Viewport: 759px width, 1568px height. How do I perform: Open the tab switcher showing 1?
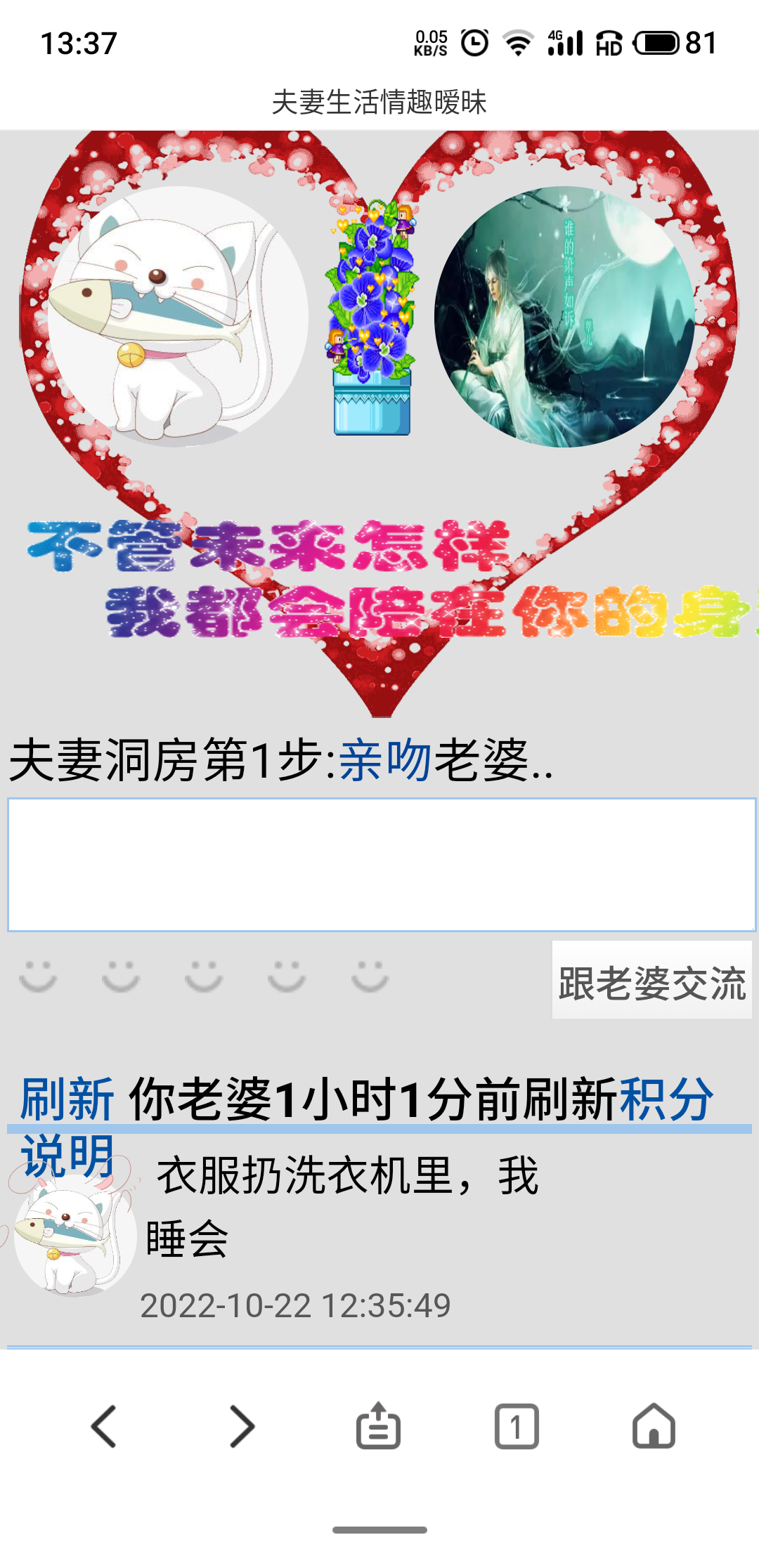coord(517,1429)
